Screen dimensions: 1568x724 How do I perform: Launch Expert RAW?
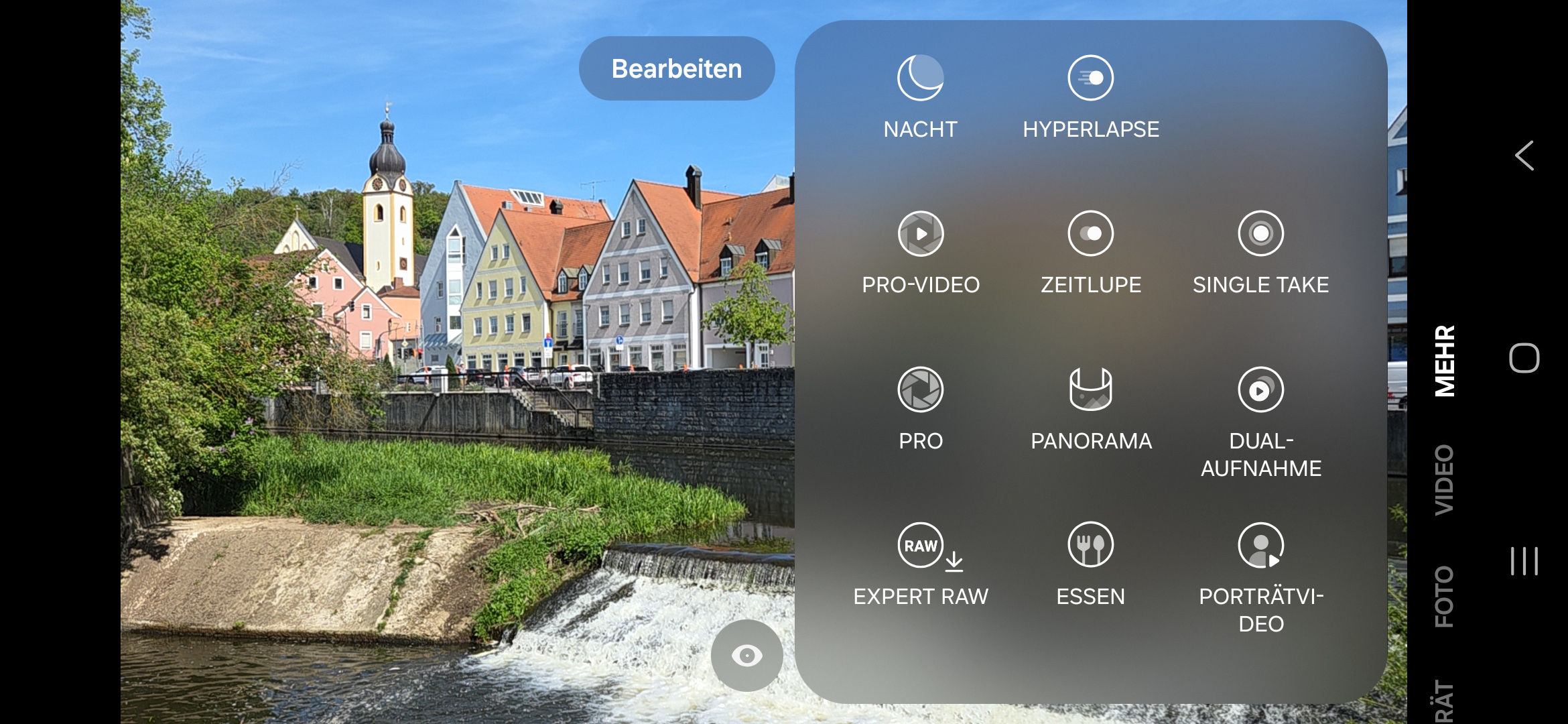(920, 546)
